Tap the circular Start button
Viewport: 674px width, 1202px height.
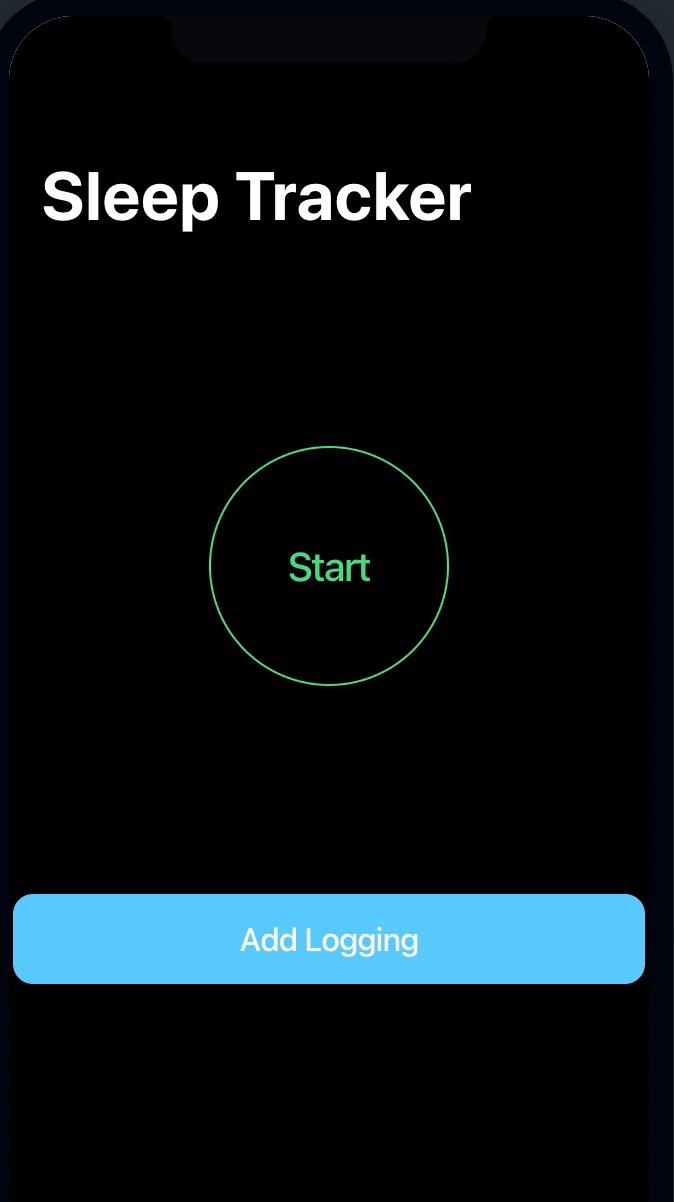pos(329,566)
